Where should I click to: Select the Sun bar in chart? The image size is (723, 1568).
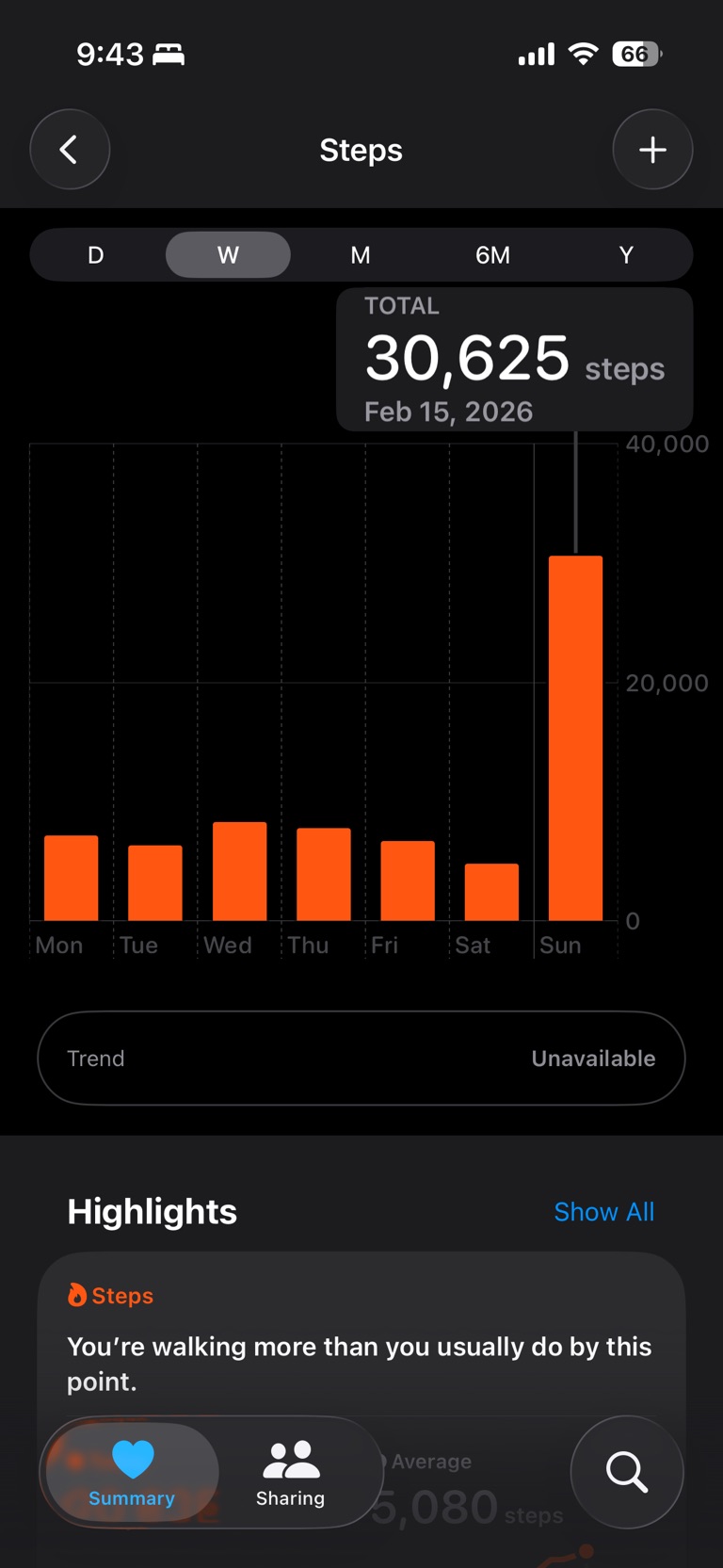tap(575, 738)
